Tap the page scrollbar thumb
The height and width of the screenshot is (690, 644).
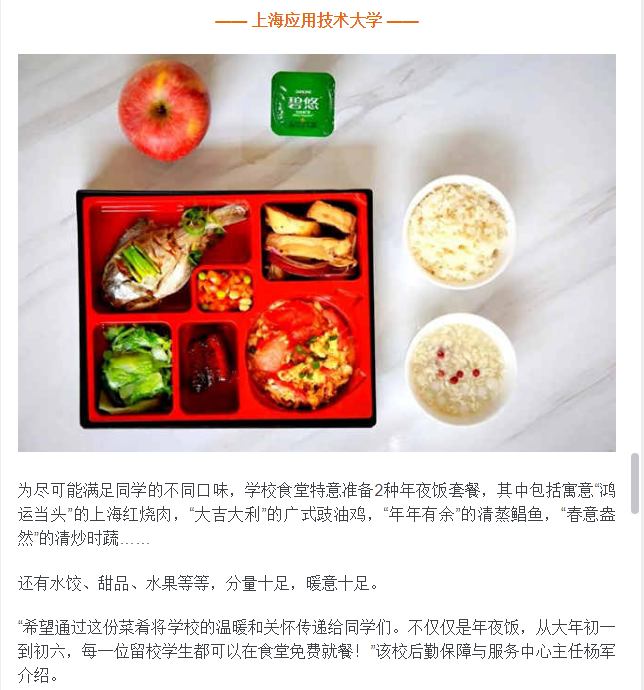click(x=634, y=483)
